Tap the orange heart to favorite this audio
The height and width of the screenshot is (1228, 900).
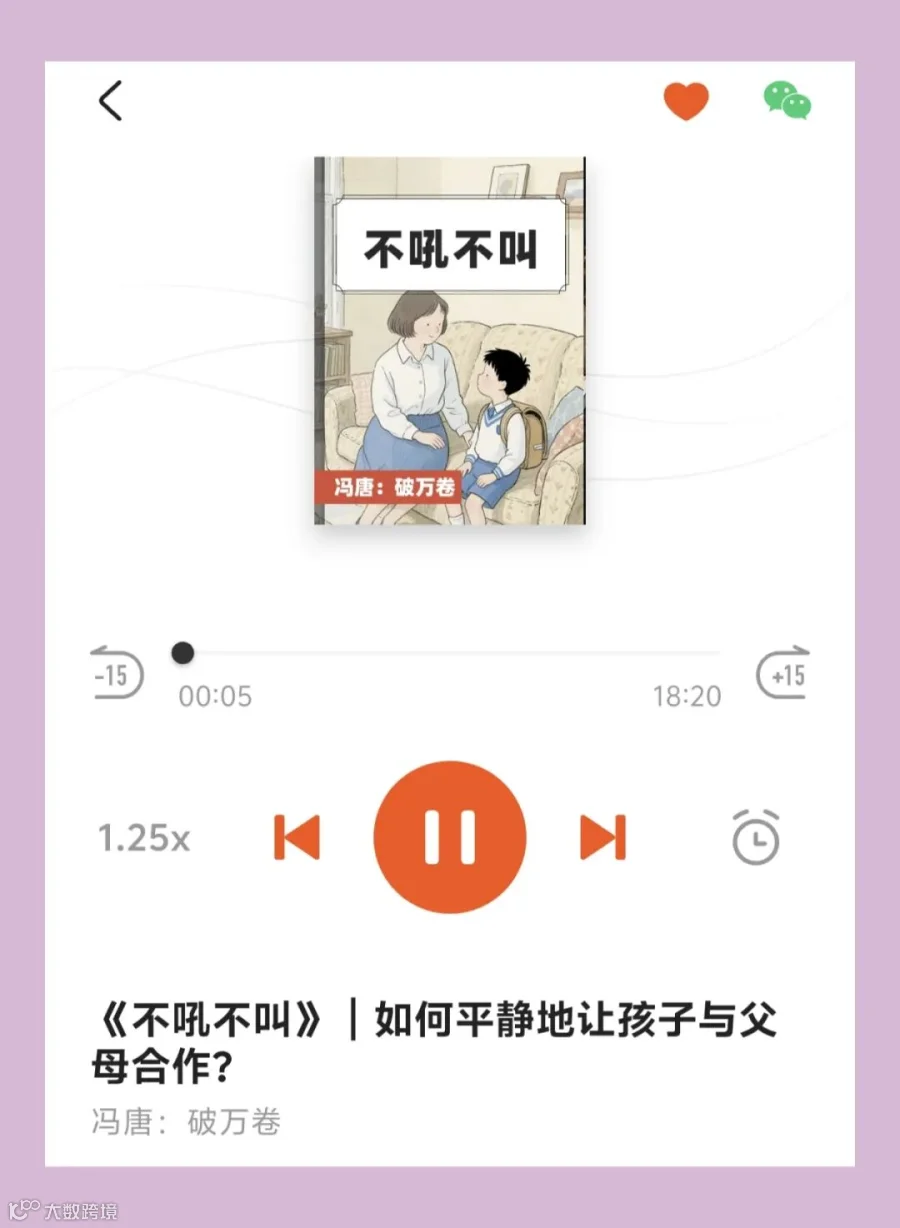tap(686, 101)
